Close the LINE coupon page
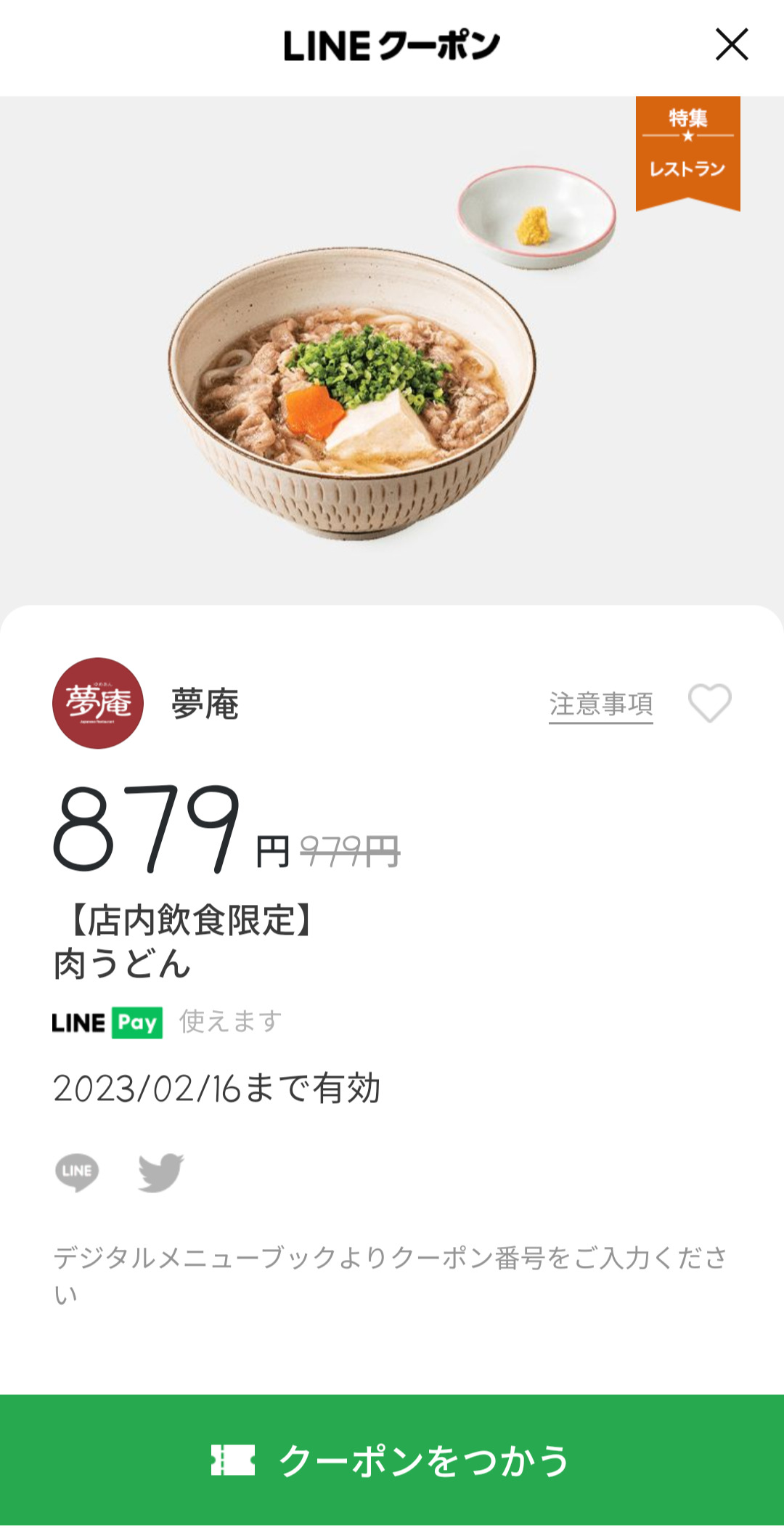The image size is (784, 1528). pos(731,45)
